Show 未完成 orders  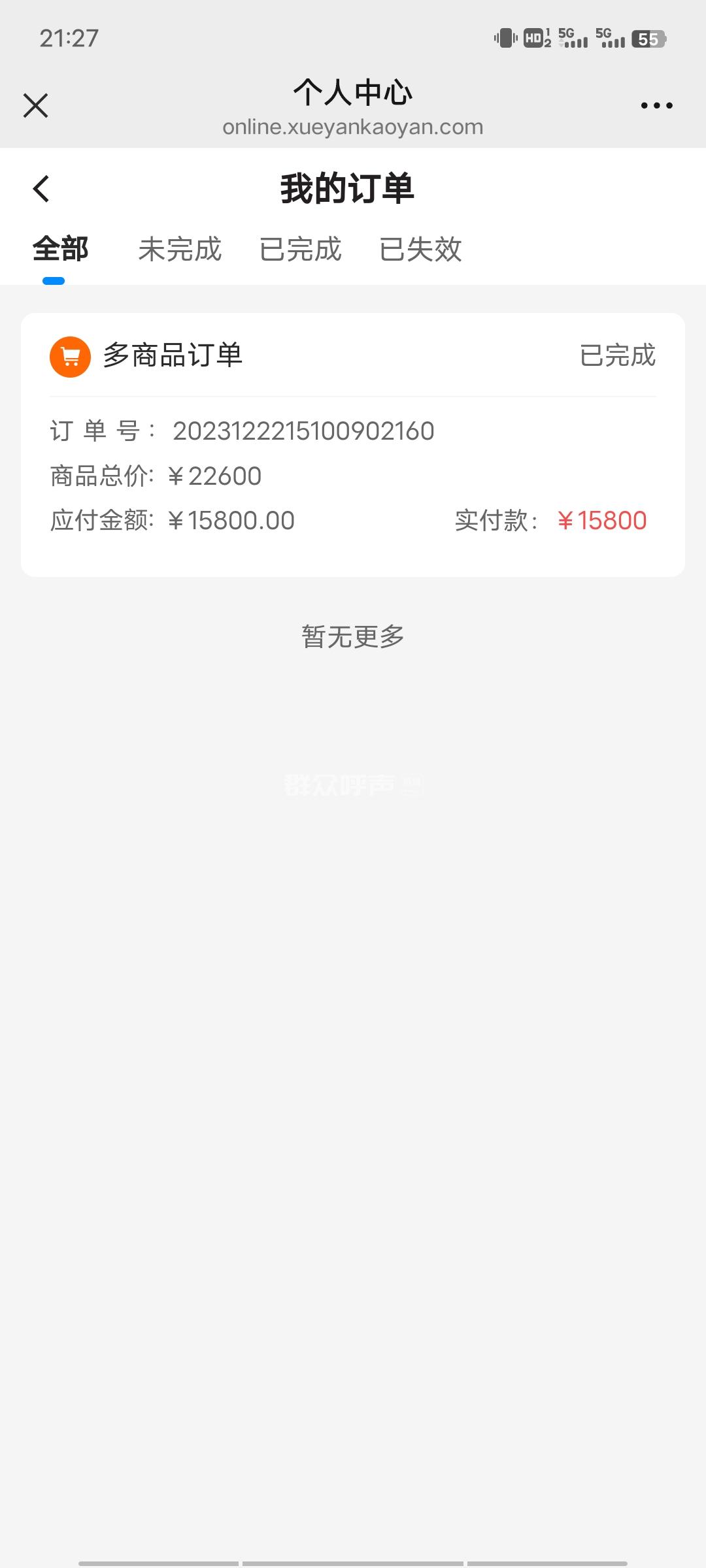[x=180, y=250]
